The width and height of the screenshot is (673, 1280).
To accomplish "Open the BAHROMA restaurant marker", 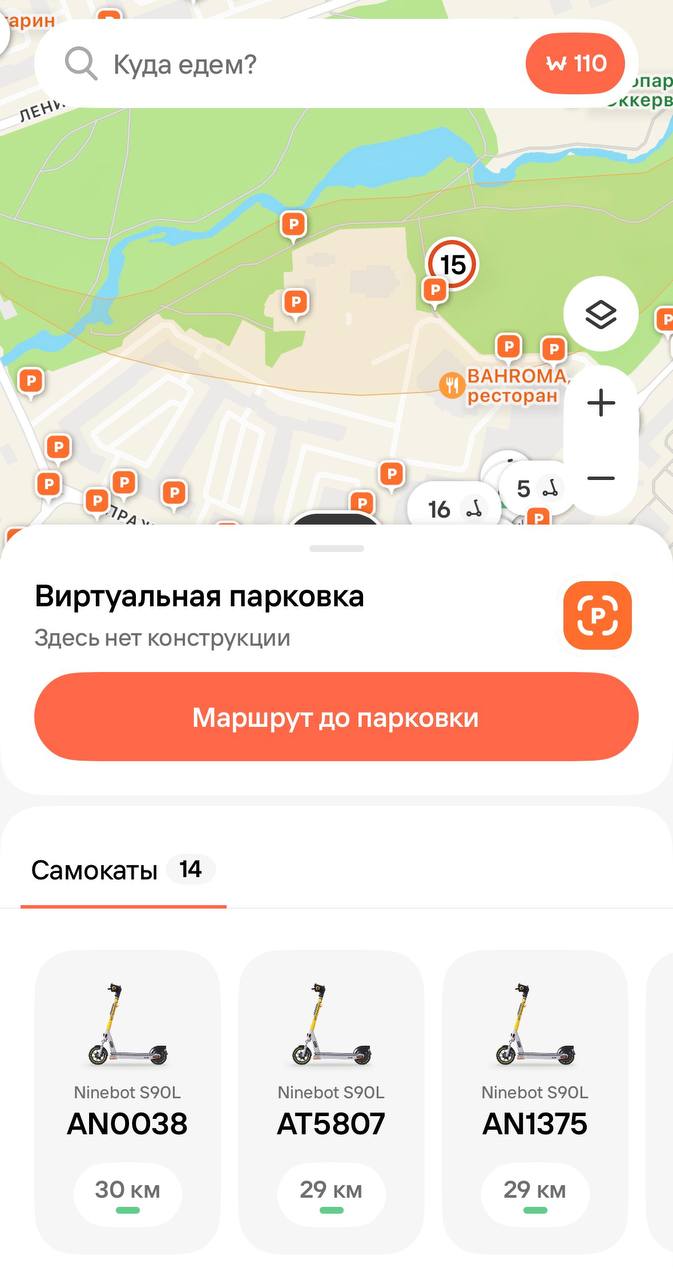I will coord(453,385).
